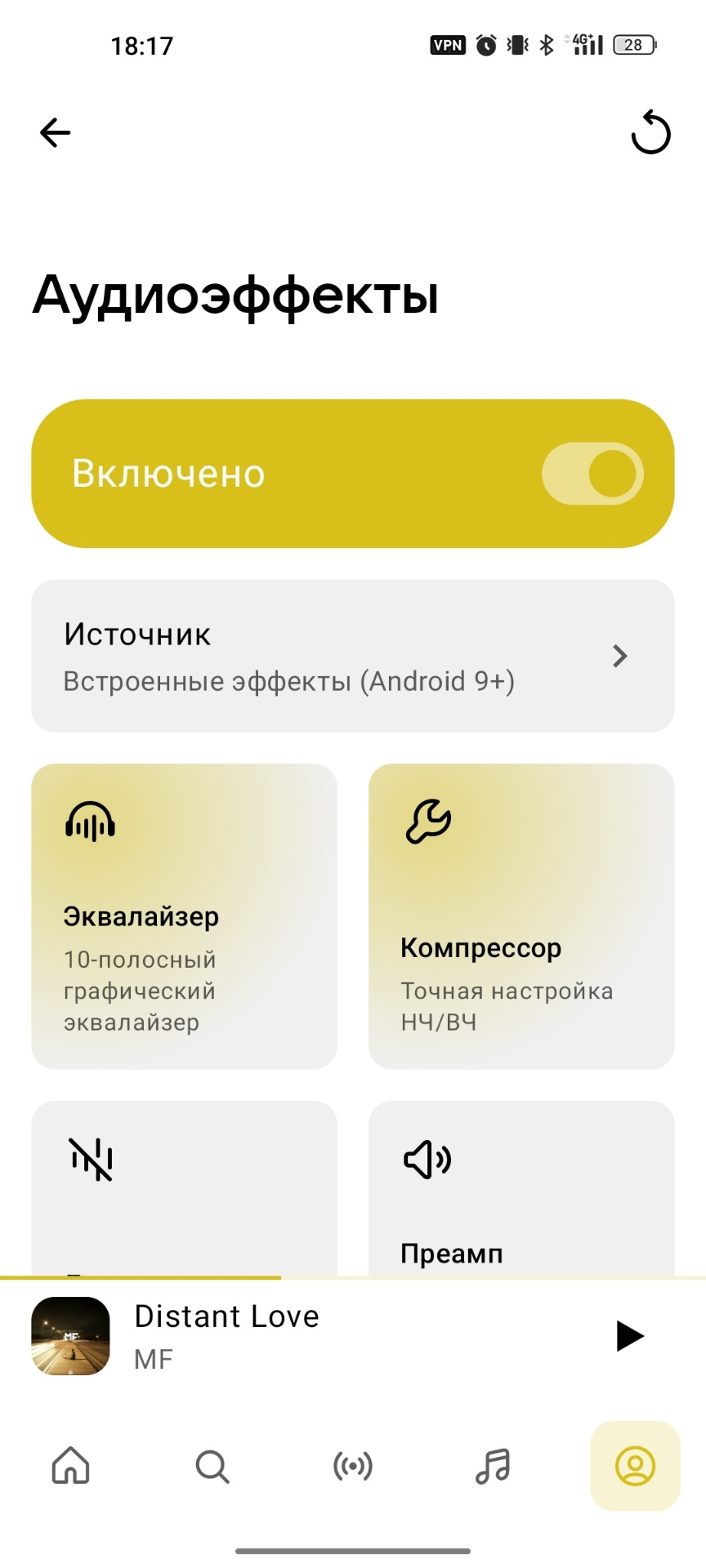This screenshot has width=706, height=1568.
Task: Open the Преамп card
Action: tap(521, 1188)
